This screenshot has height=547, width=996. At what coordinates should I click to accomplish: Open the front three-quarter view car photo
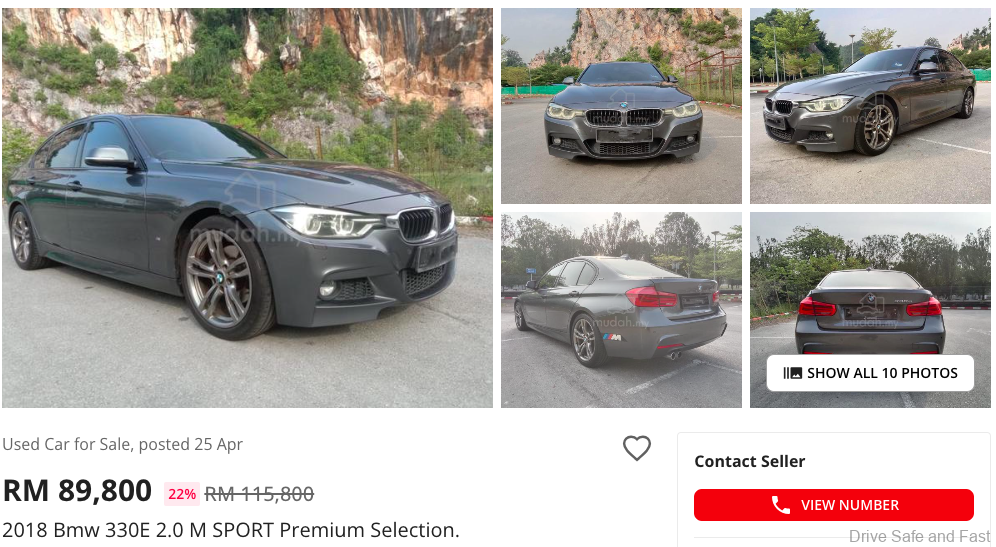point(870,106)
